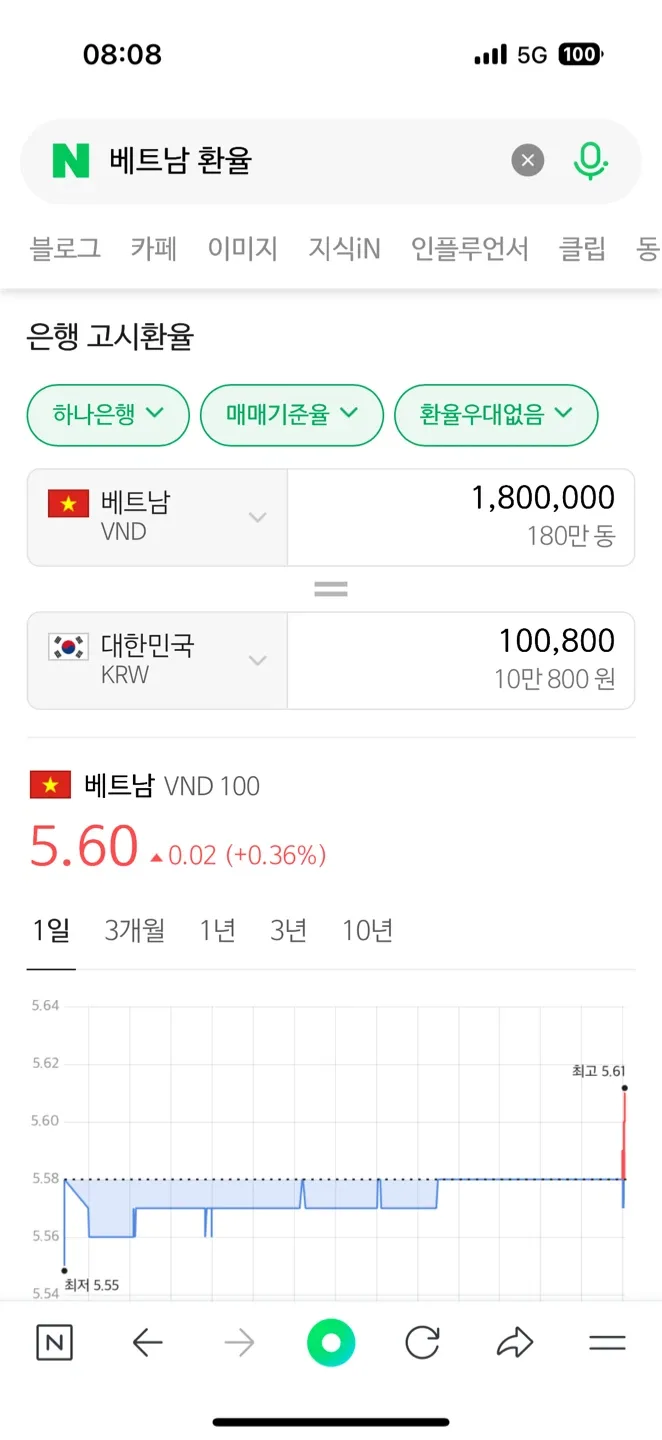The width and height of the screenshot is (662, 1440).
Task: Select the 3개월 chart period
Action: 134,931
